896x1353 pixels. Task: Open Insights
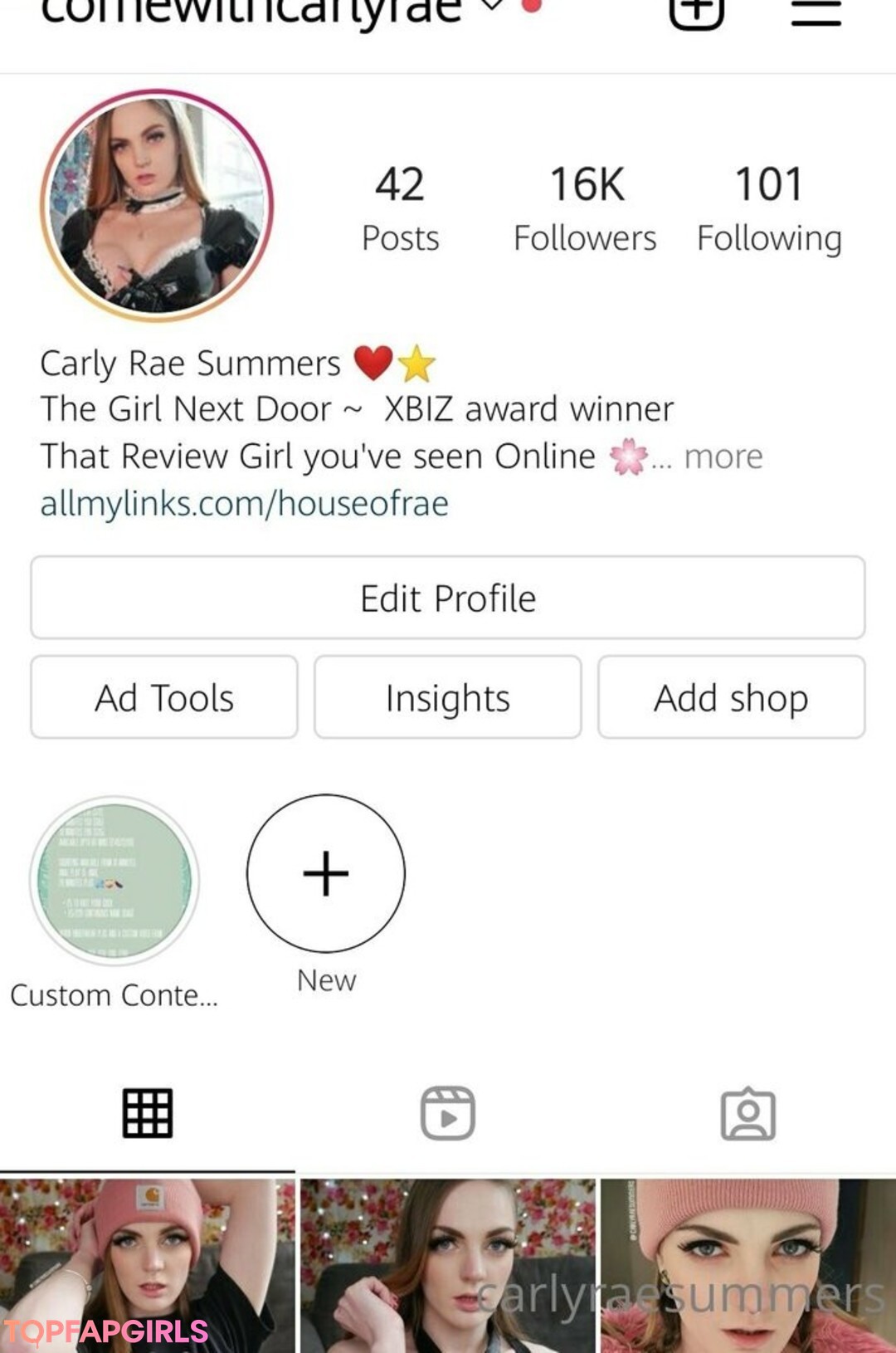click(x=448, y=697)
